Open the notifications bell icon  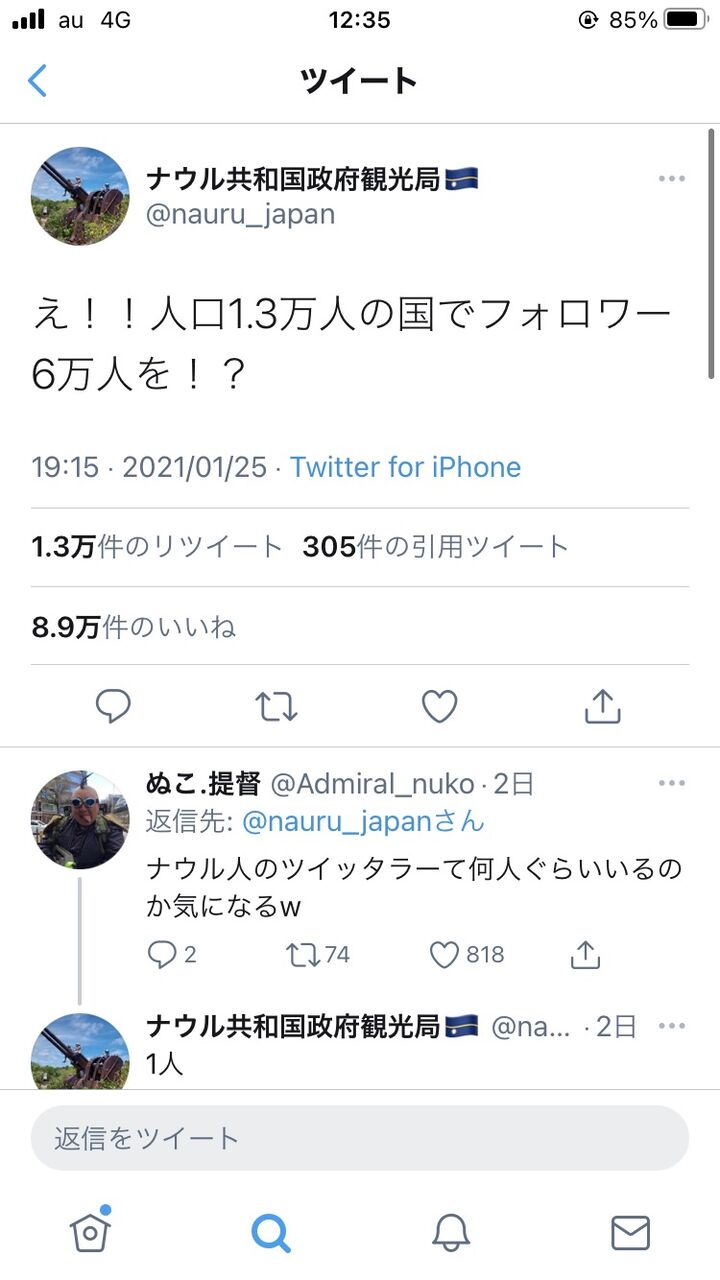tap(450, 1232)
